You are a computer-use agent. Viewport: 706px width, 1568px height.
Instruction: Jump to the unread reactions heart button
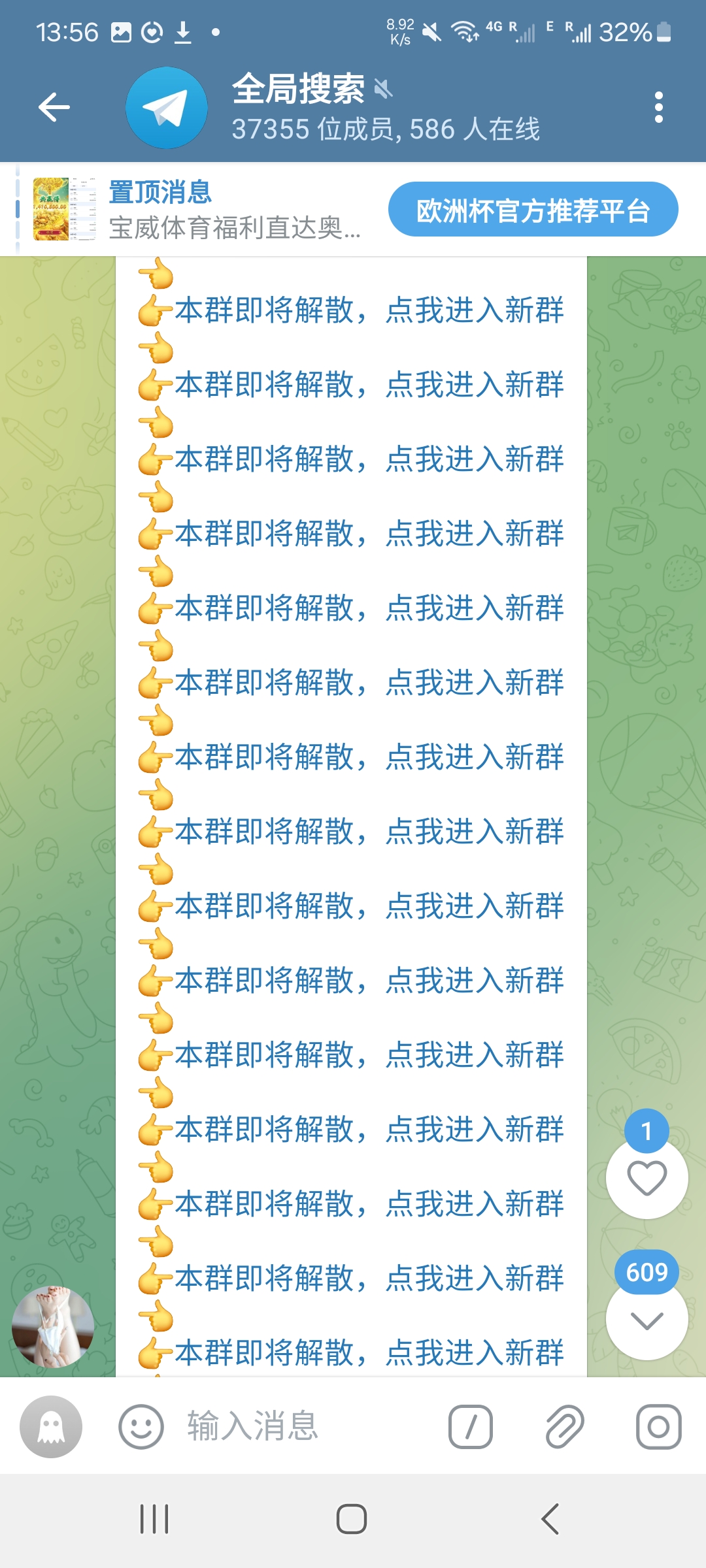tap(647, 1177)
